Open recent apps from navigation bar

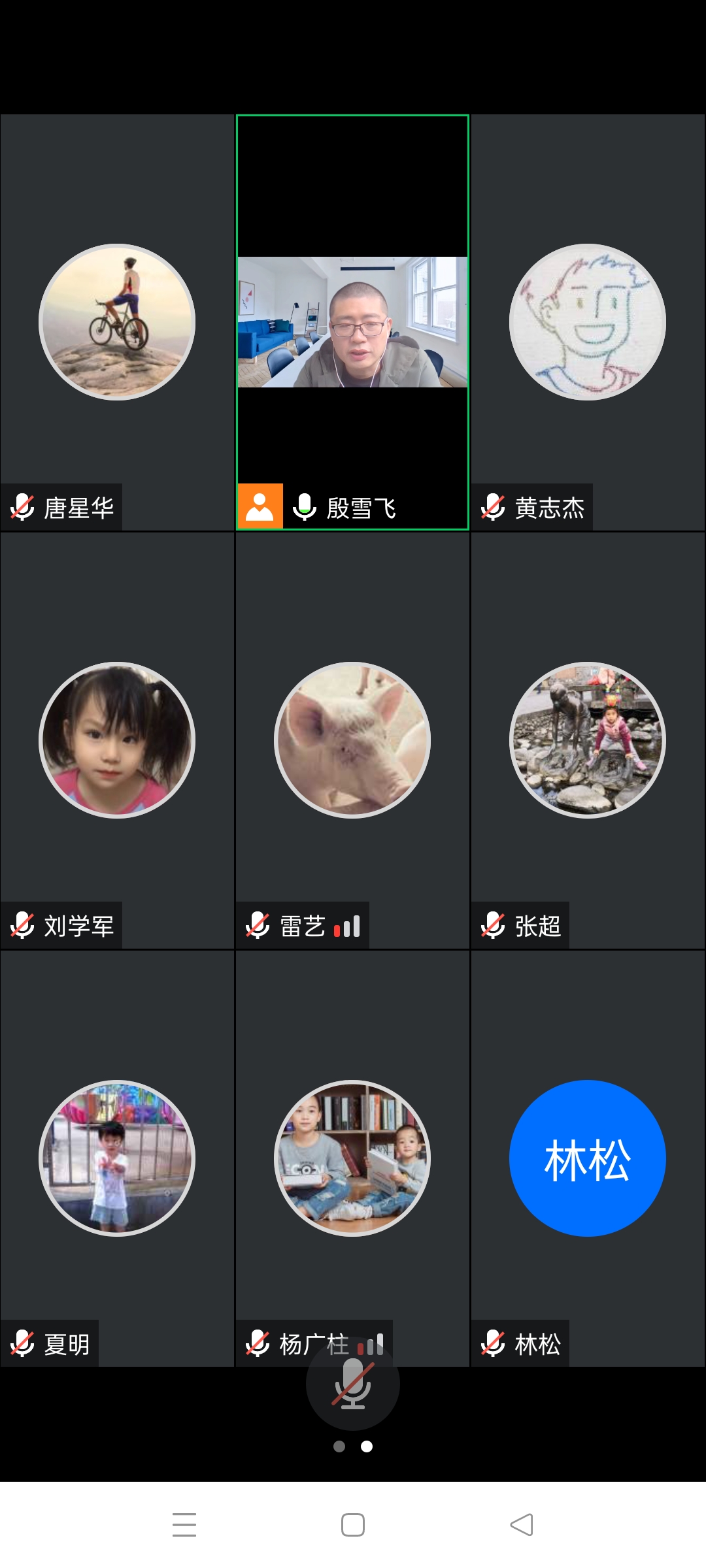[x=184, y=1525]
